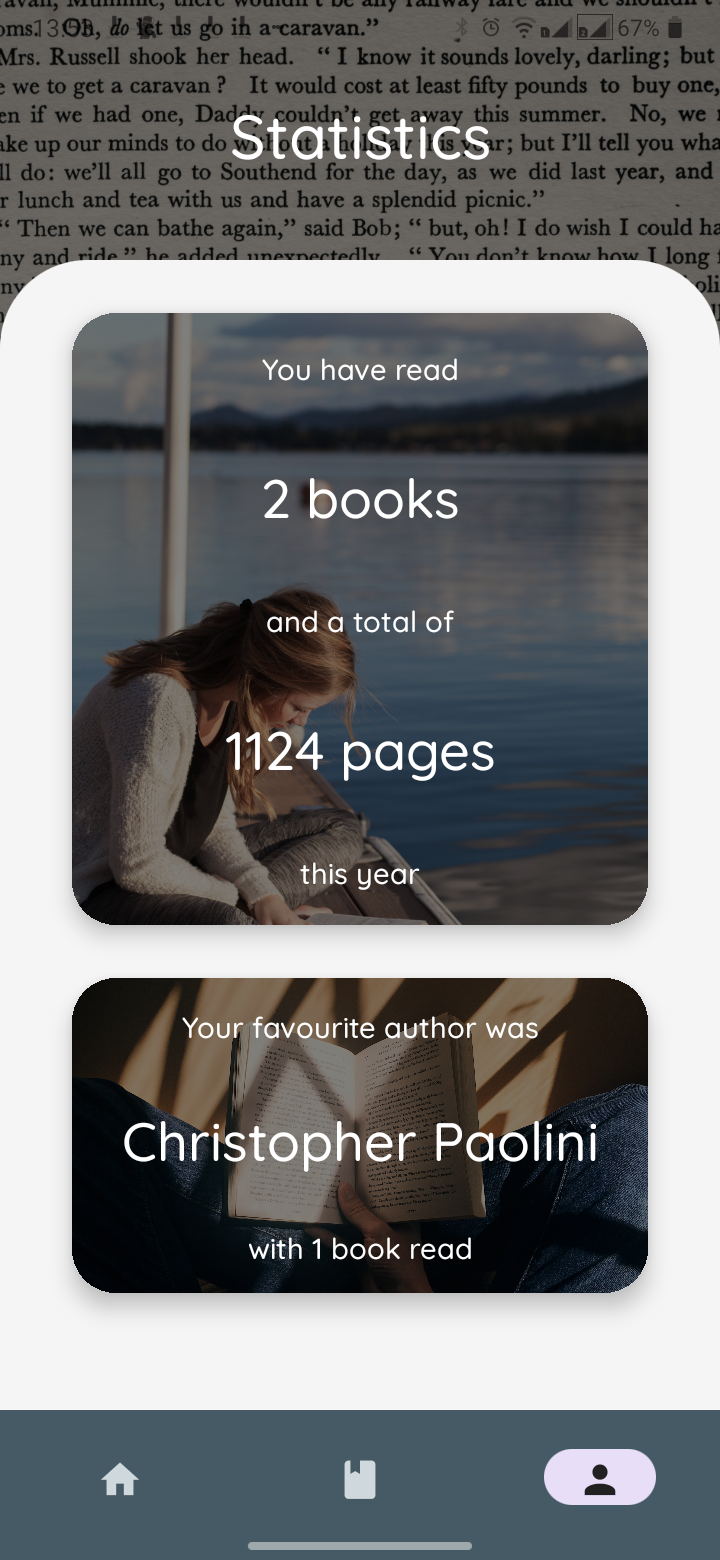The height and width of the screenshot is (1560, 720).
Task: Open the yearly reading summary card
Action: (x=360, y=617)
